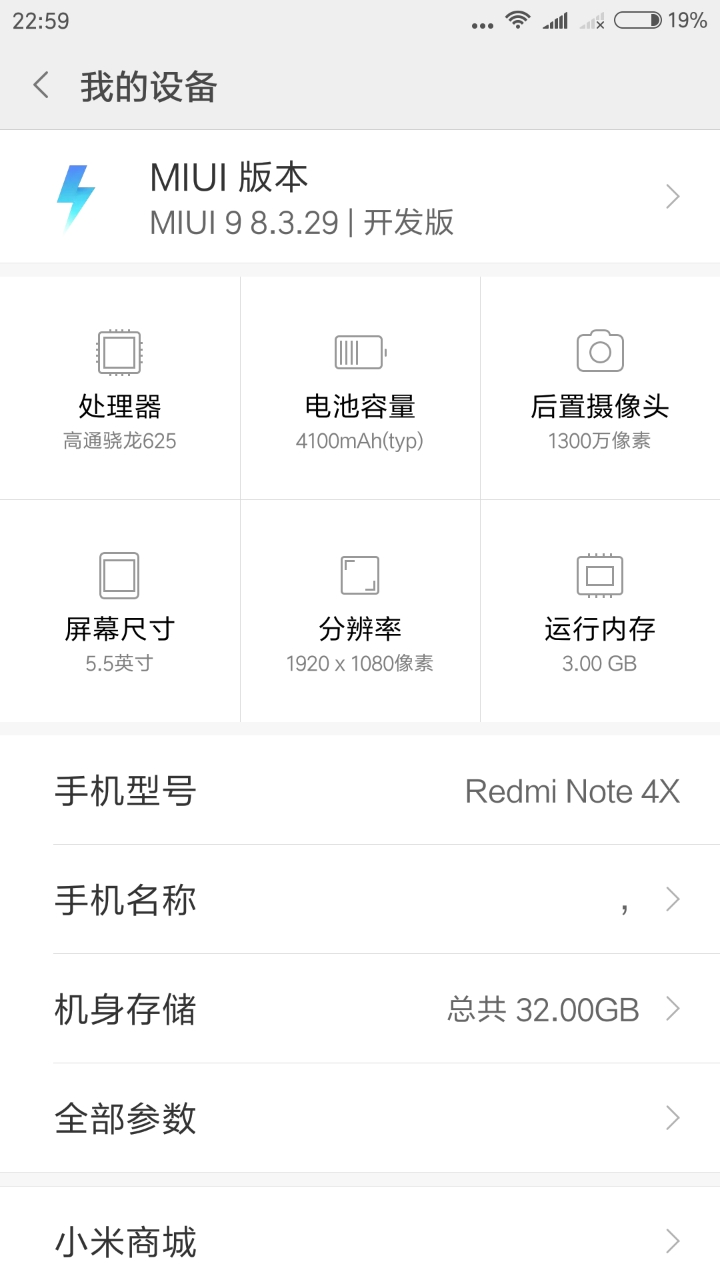The image size is (720, 1280).
Task: Open the MIUI 版本 update row
Action: coord(360,197)
